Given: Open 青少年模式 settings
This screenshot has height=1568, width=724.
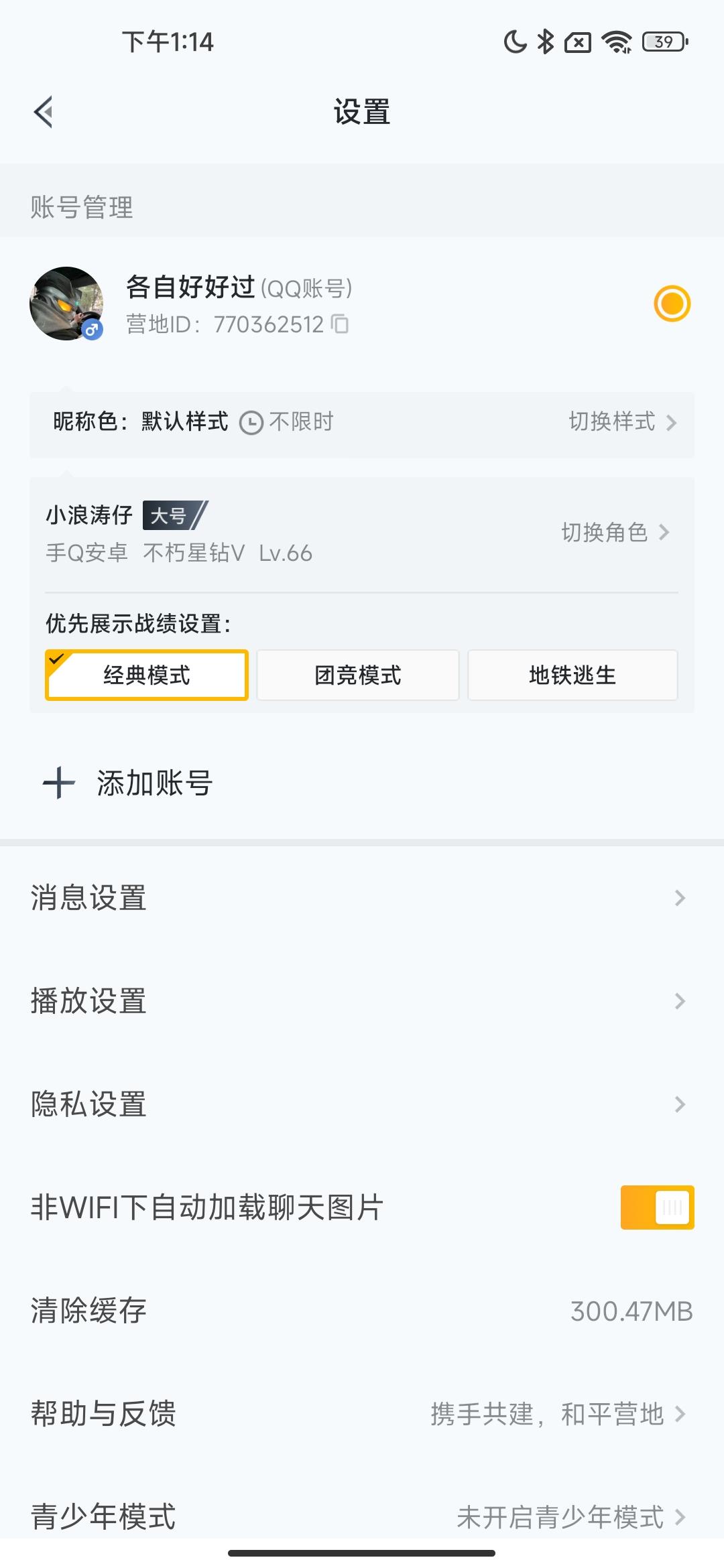Looking at the screenshot, I should point(362,1516).
